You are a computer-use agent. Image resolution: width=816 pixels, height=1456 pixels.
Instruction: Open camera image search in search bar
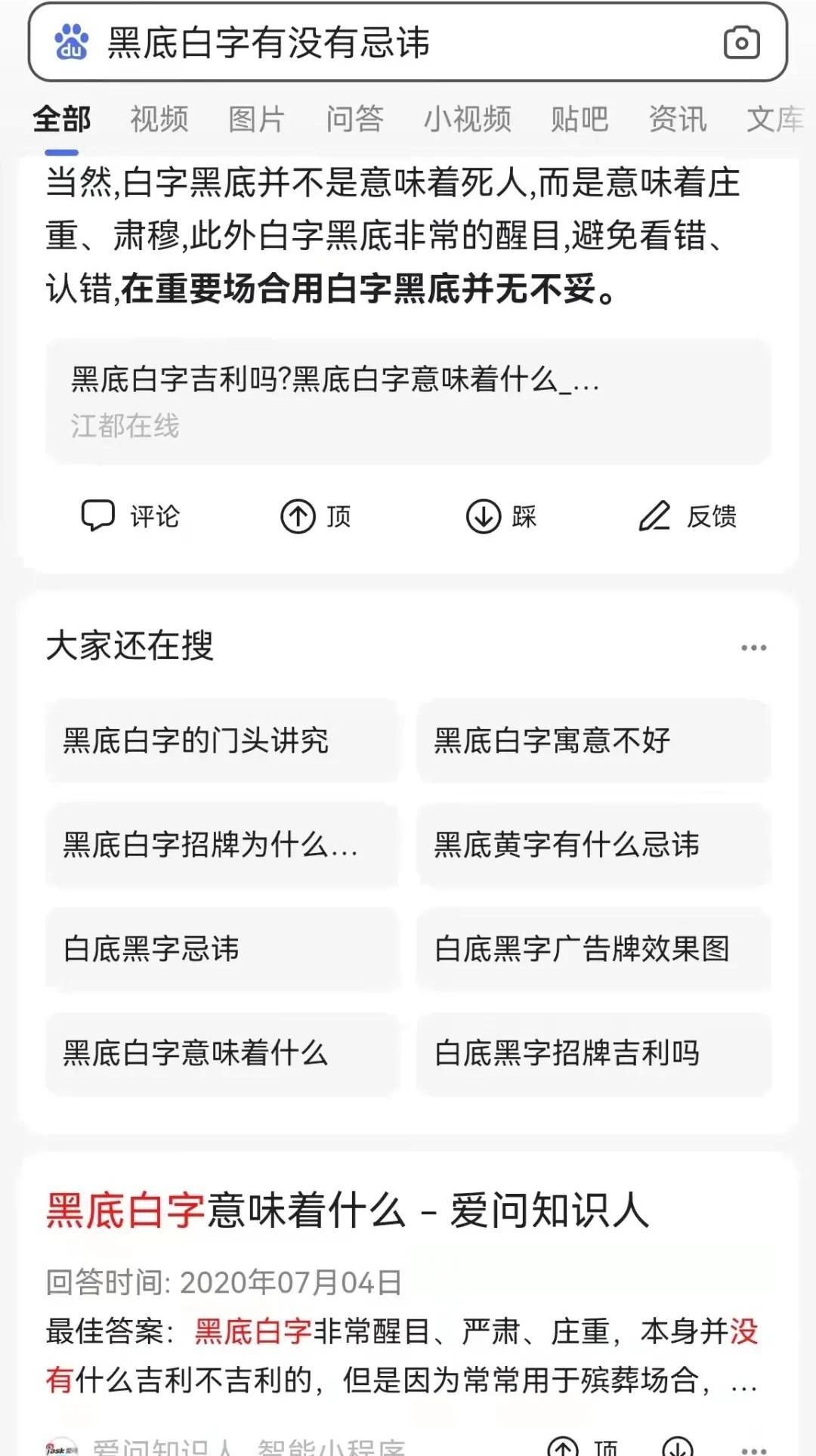(741, 42)
